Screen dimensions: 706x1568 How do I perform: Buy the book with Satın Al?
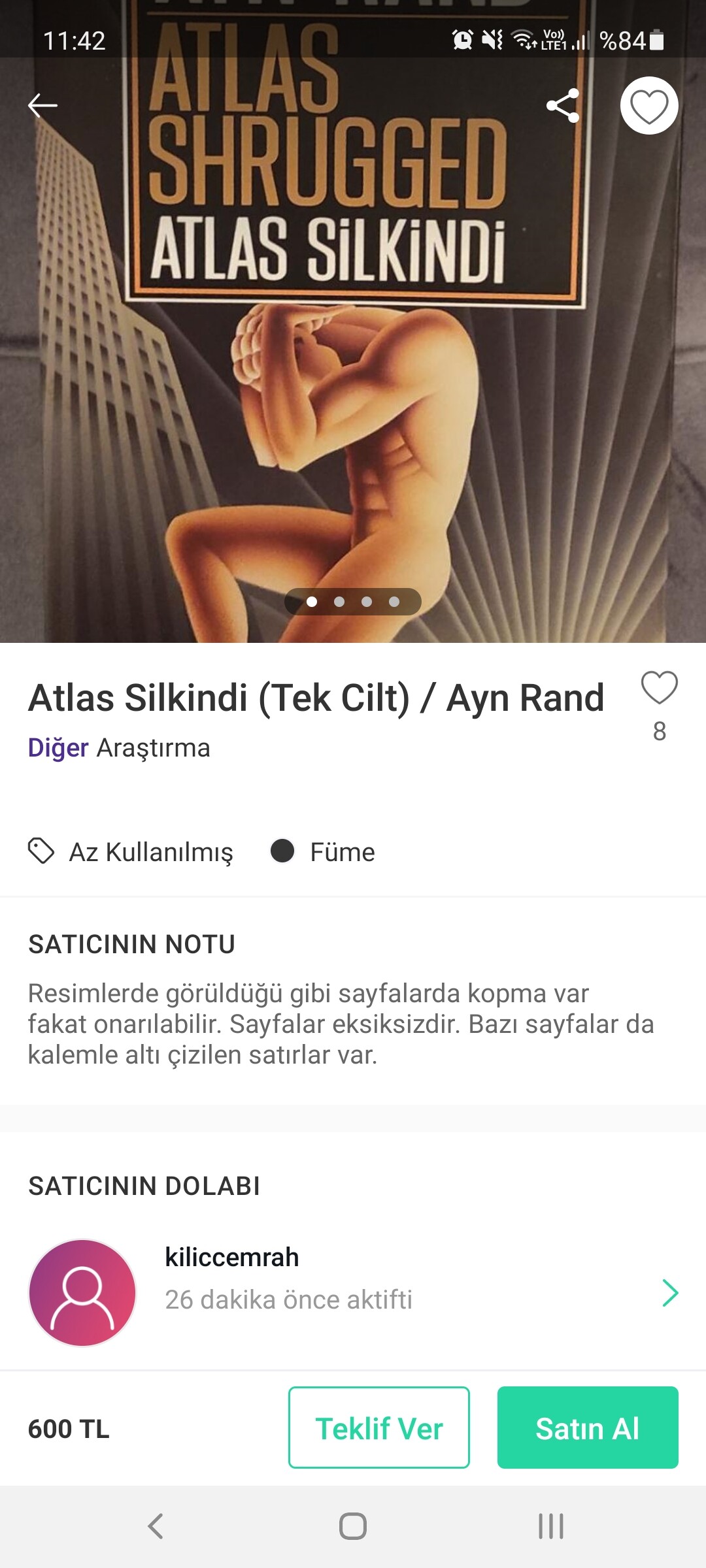click(x=587, y=1428)
